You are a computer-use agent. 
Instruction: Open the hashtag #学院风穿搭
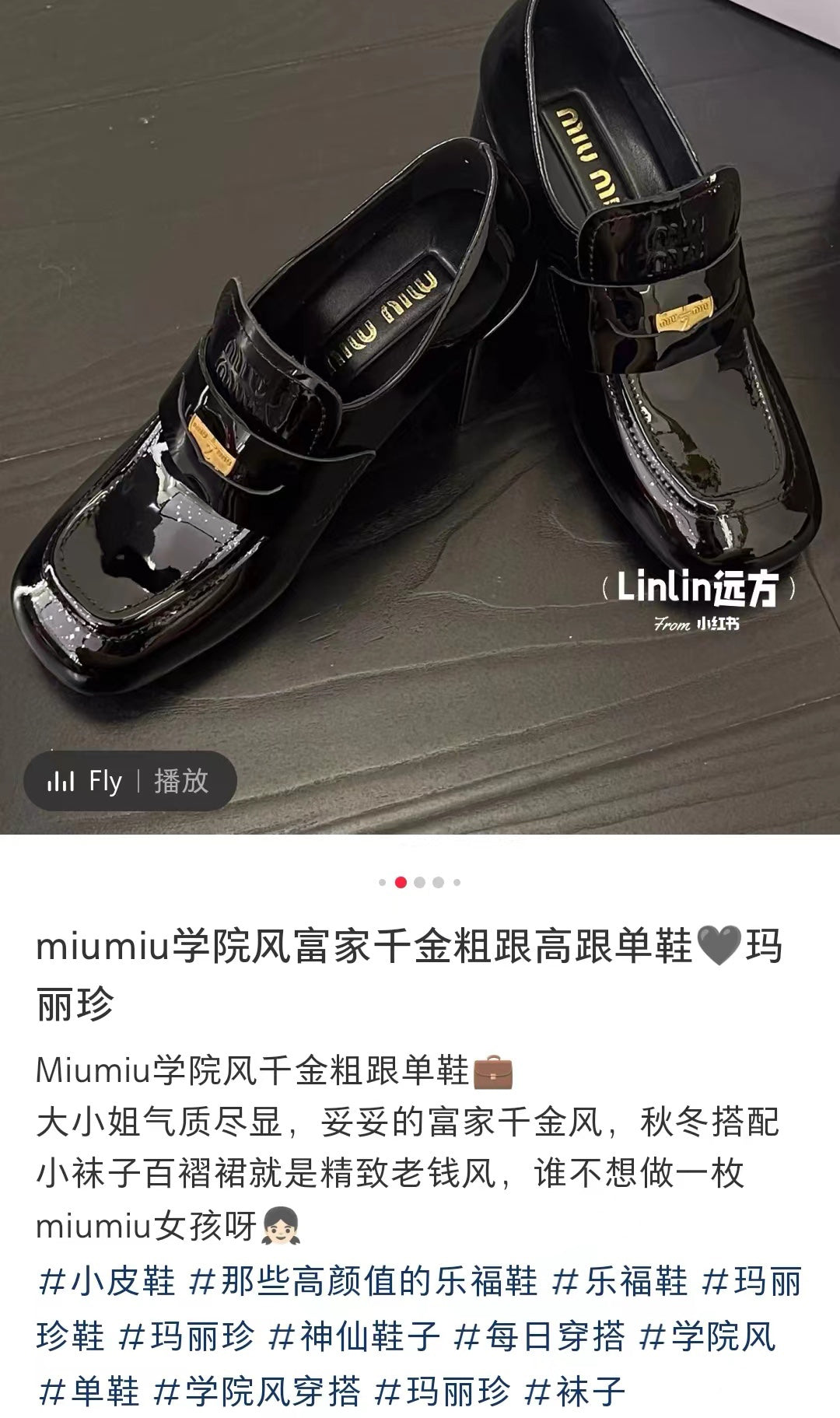(x=257, y=1391)
